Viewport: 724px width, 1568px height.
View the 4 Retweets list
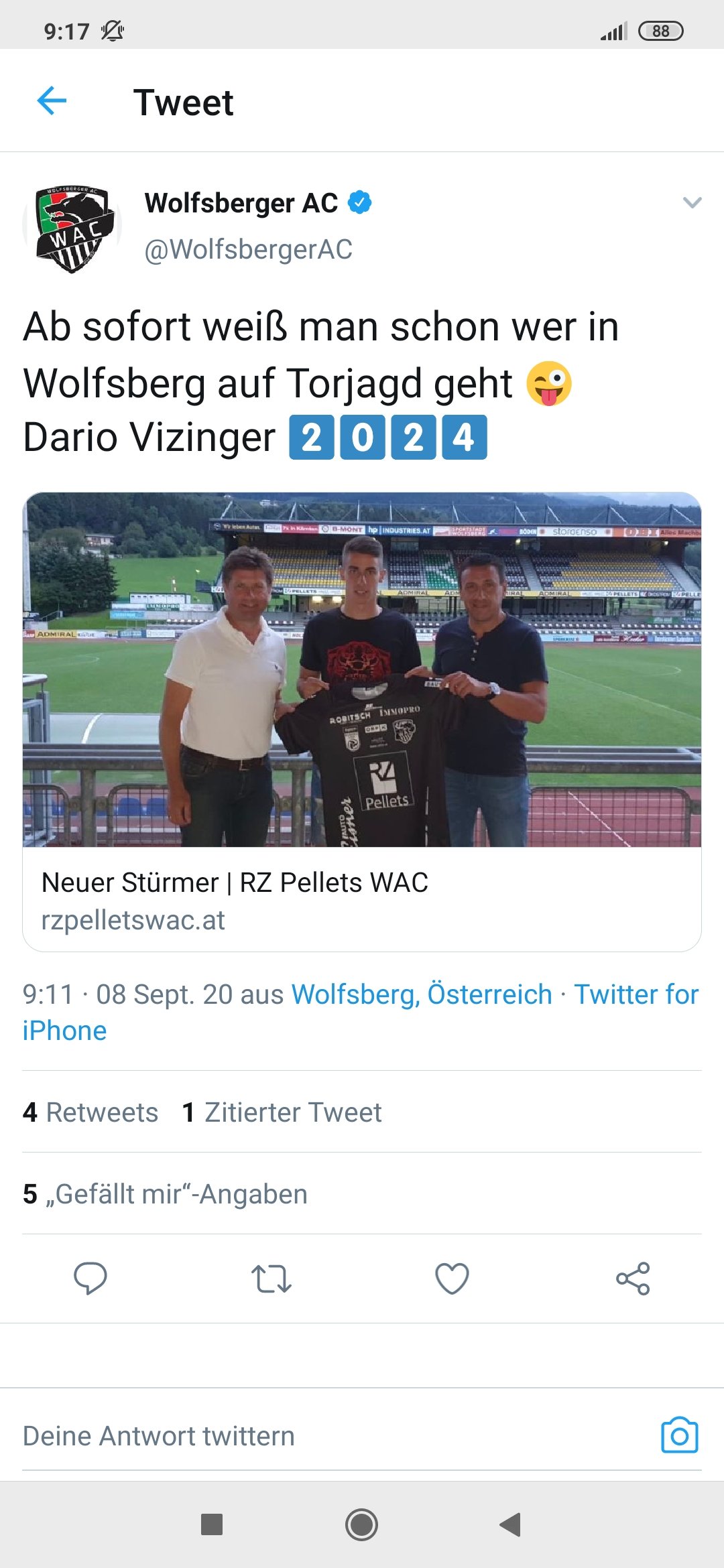coord(90,1112)
